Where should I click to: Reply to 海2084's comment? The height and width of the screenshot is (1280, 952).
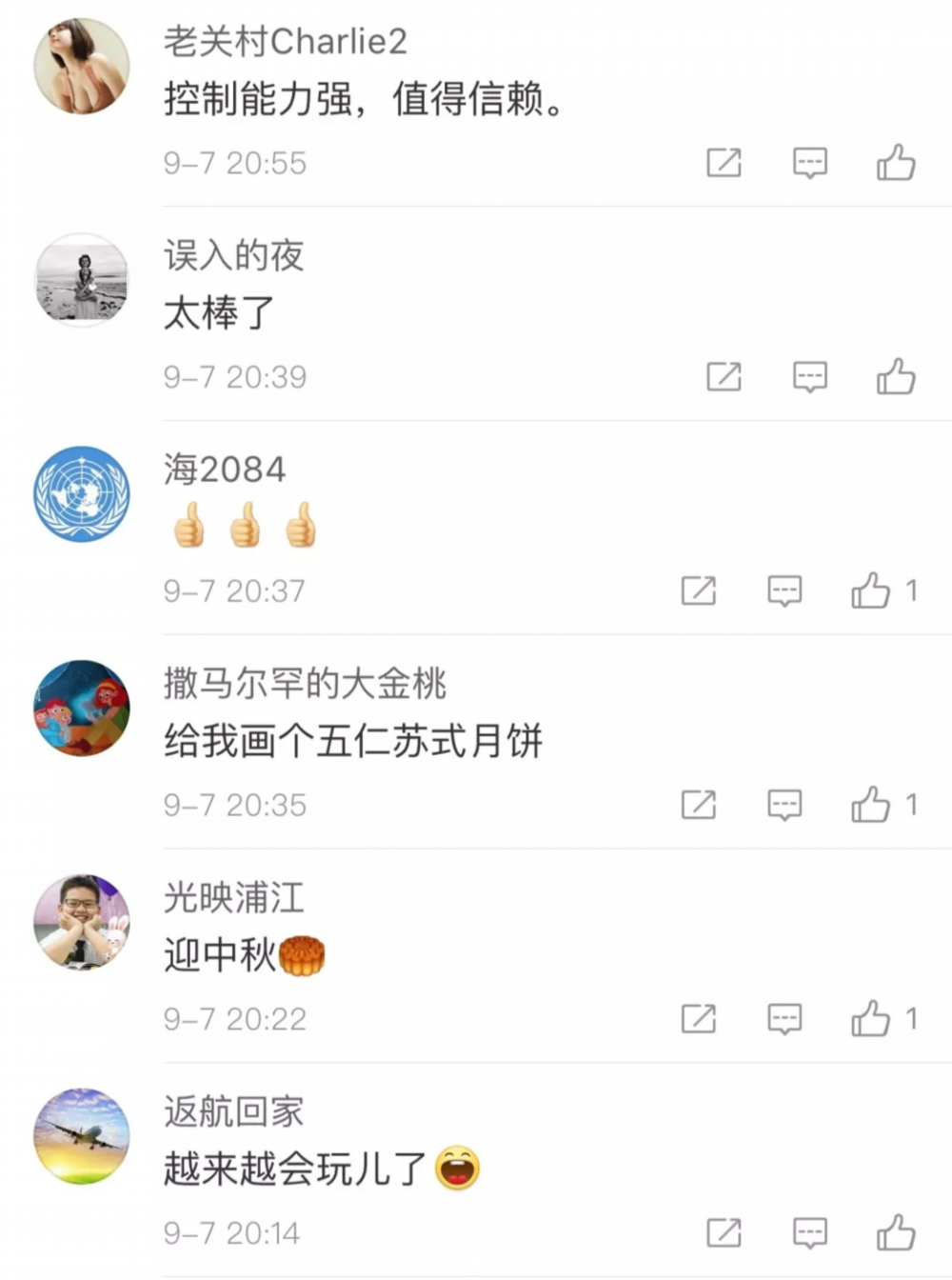click(784, 591)
